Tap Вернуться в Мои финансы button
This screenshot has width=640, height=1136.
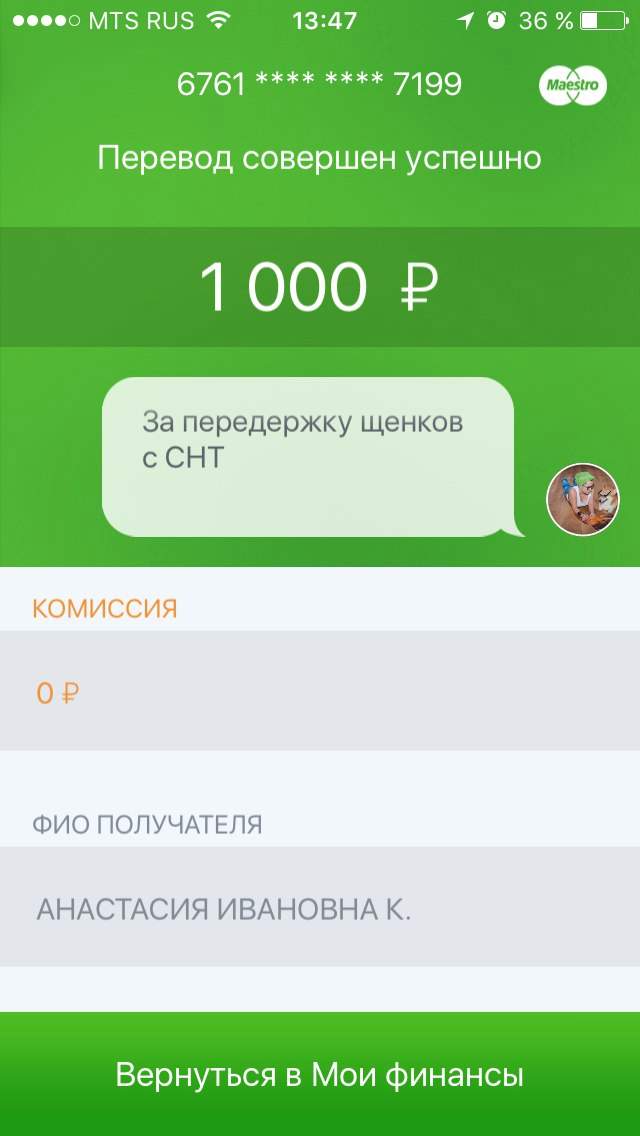pyautogui.click(x=320, y=1074)
